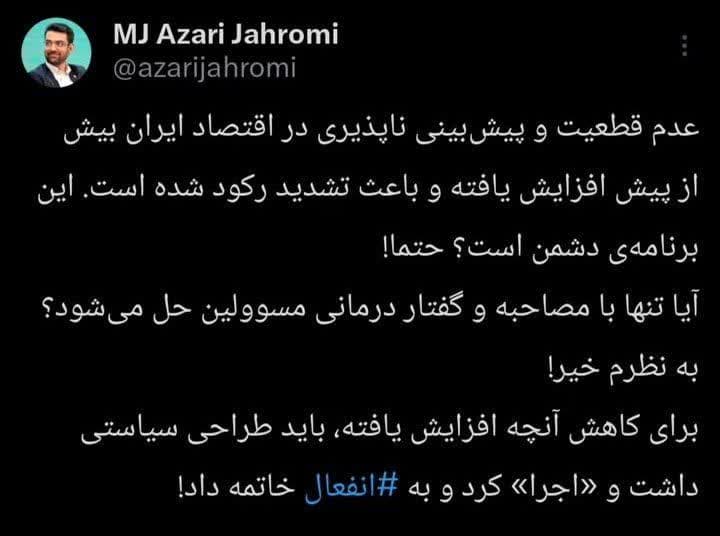Open MJ Azari Jahromi's profile picture
Image resolution: width=720 pixels, height=536 pixels.
coord(56,53)
